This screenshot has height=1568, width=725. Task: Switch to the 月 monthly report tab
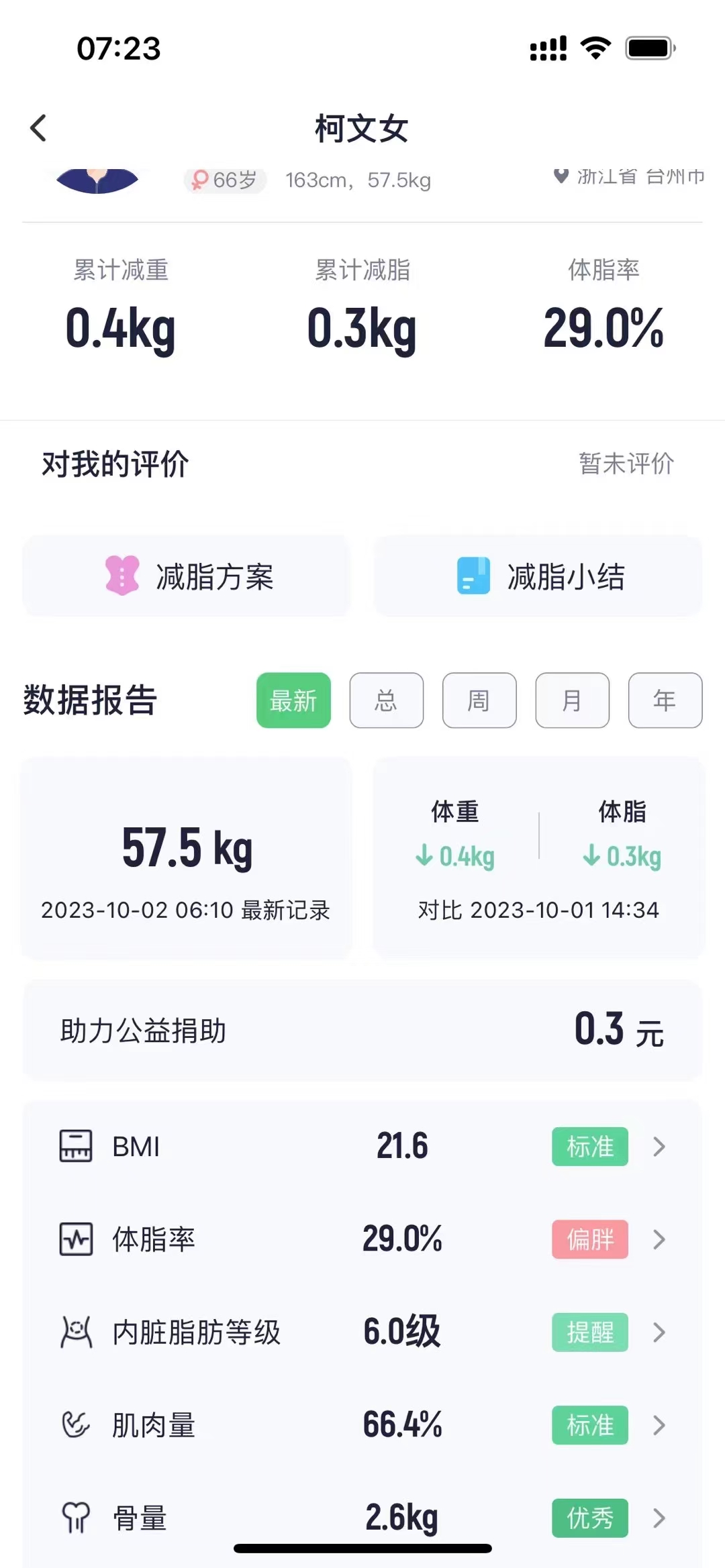coord(572,700)
